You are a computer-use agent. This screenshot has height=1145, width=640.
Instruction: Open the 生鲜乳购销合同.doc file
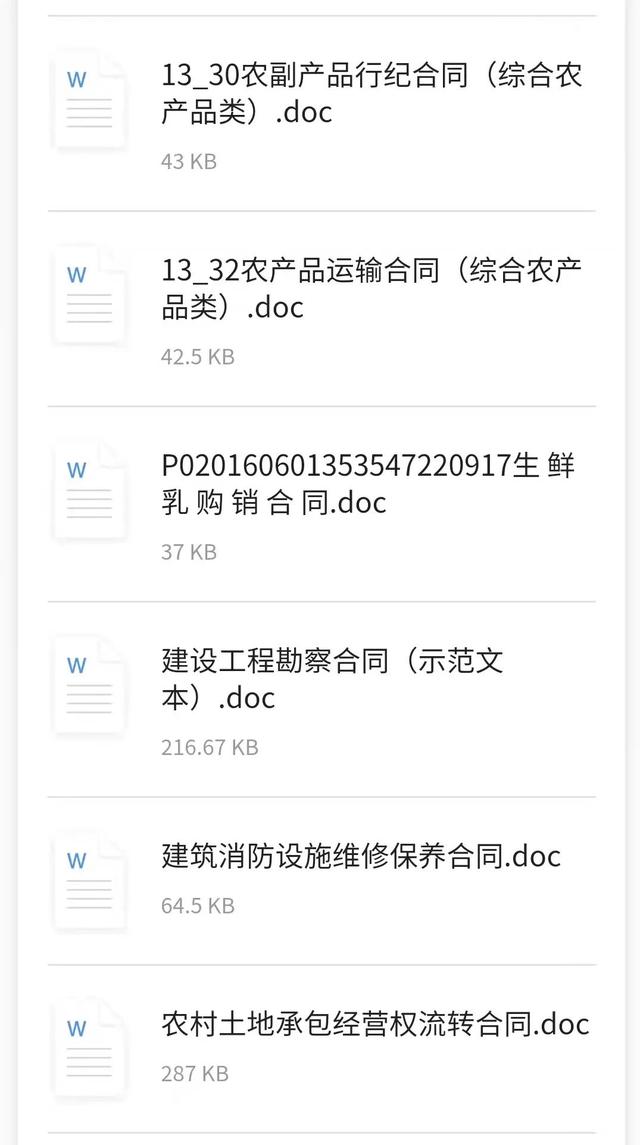[368, 483]
